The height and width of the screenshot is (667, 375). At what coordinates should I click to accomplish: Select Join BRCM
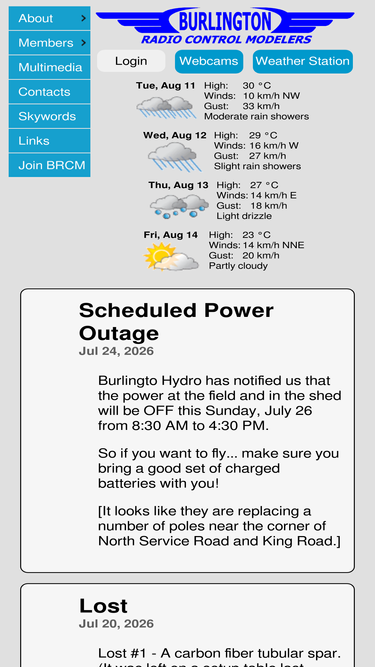49,165
